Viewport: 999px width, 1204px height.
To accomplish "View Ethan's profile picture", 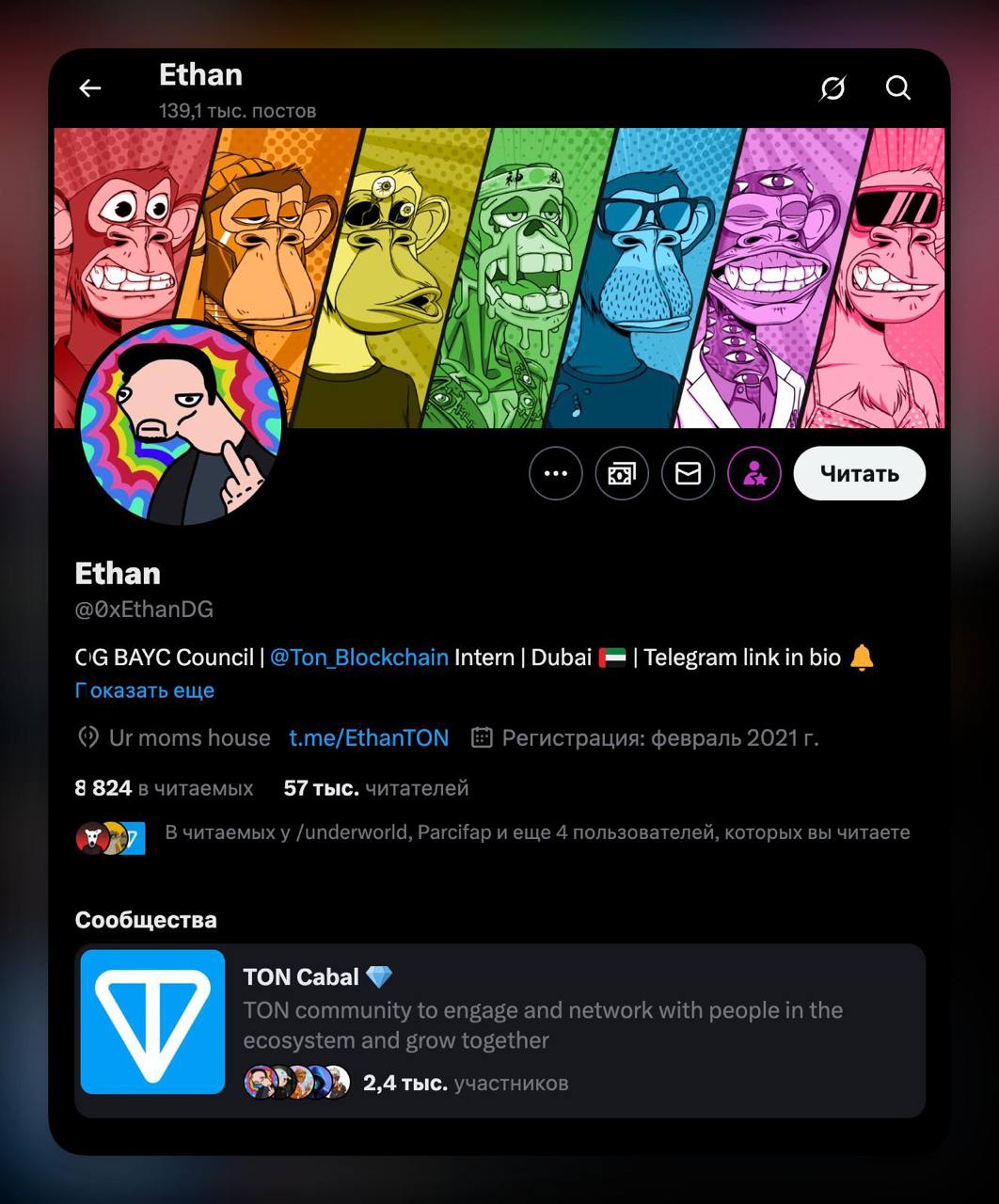I will click(182, 424).
